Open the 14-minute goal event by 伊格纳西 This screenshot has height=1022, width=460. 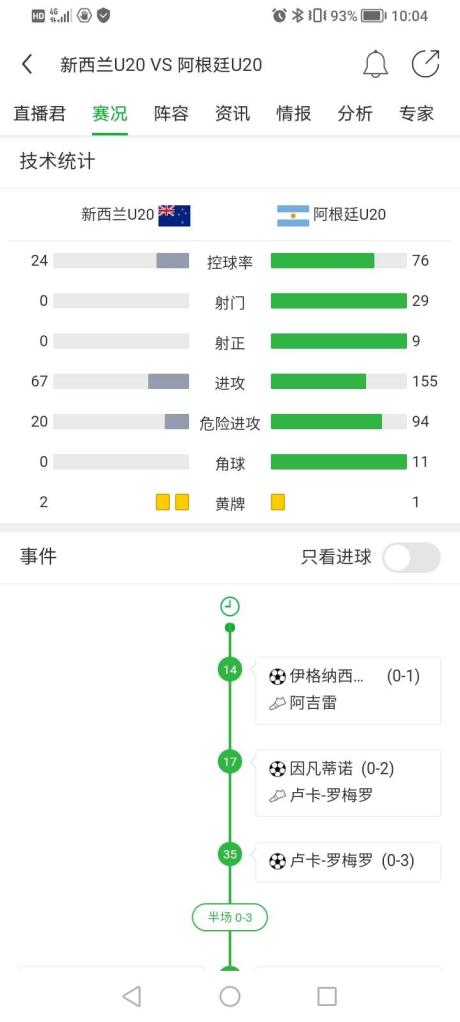(x=348, y=690)
